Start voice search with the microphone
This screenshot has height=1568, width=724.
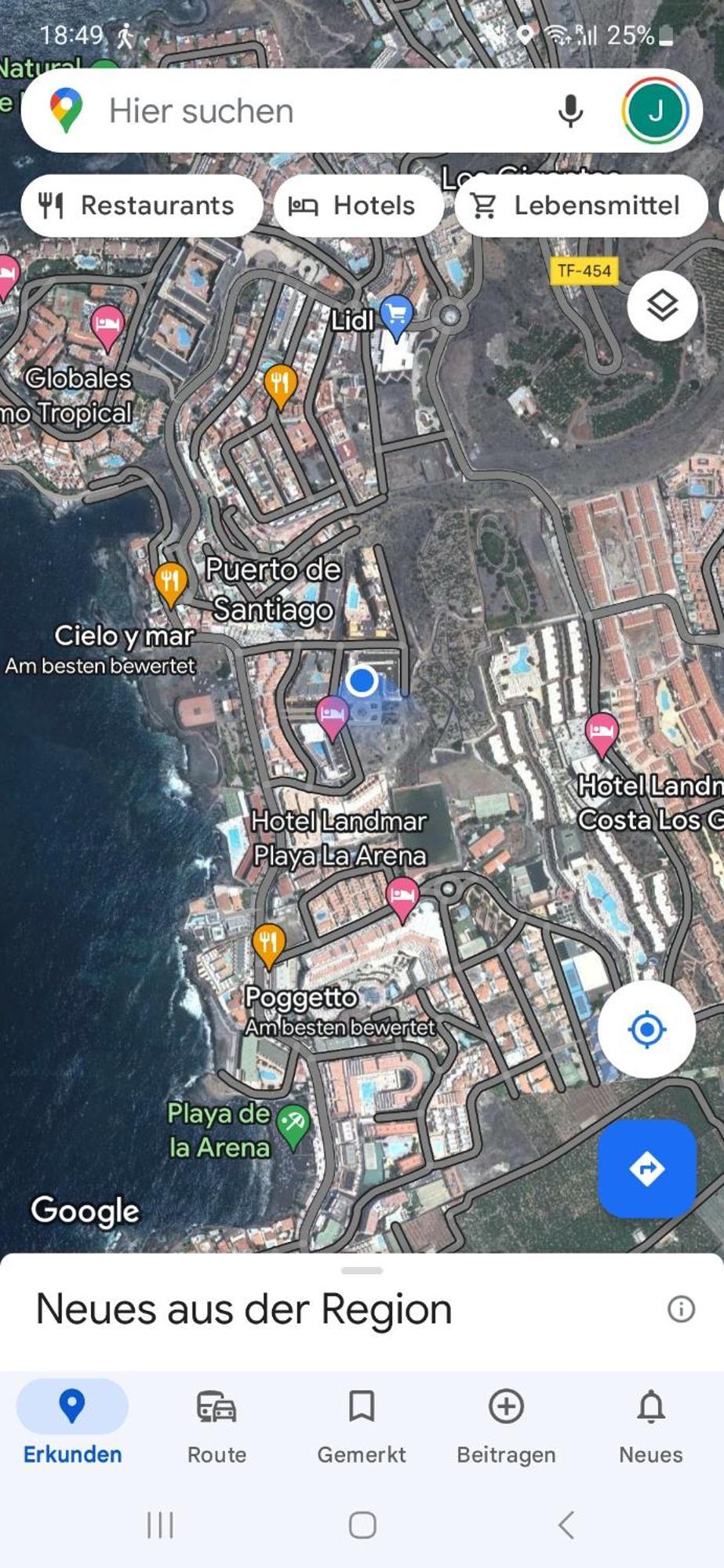click(x=570, y=111)
